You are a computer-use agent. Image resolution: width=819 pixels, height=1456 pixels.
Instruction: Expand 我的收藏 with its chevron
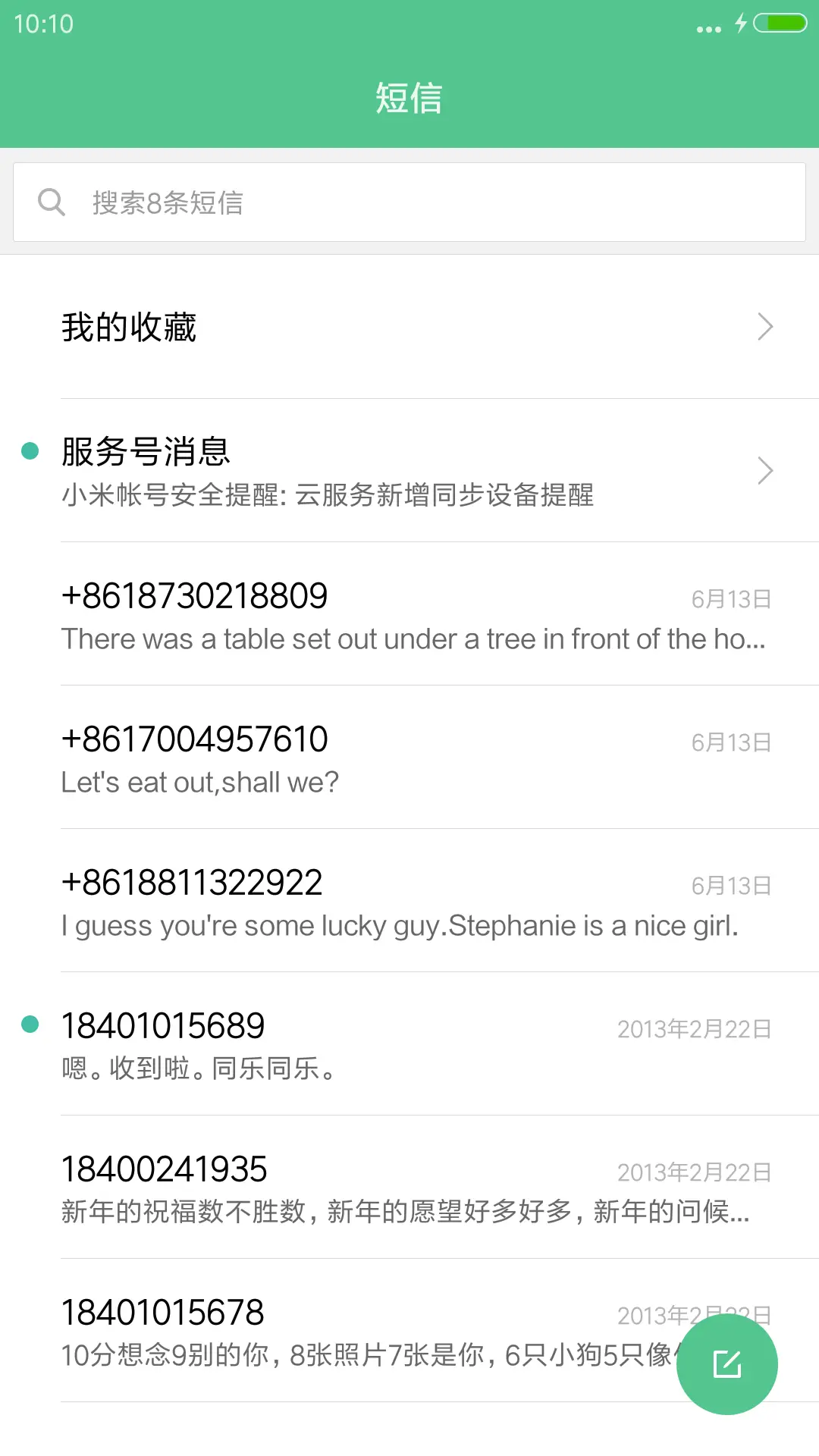click(765, 326)
